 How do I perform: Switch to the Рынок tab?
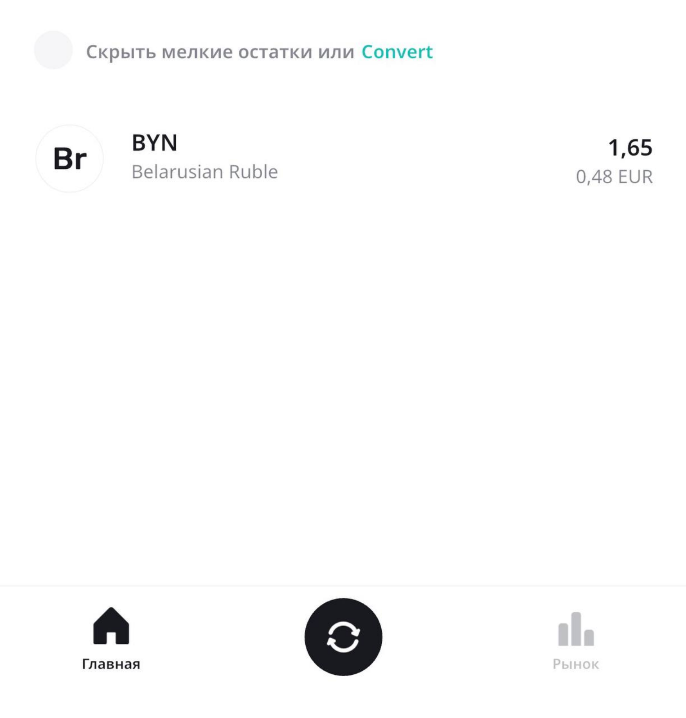click(576, 640)
